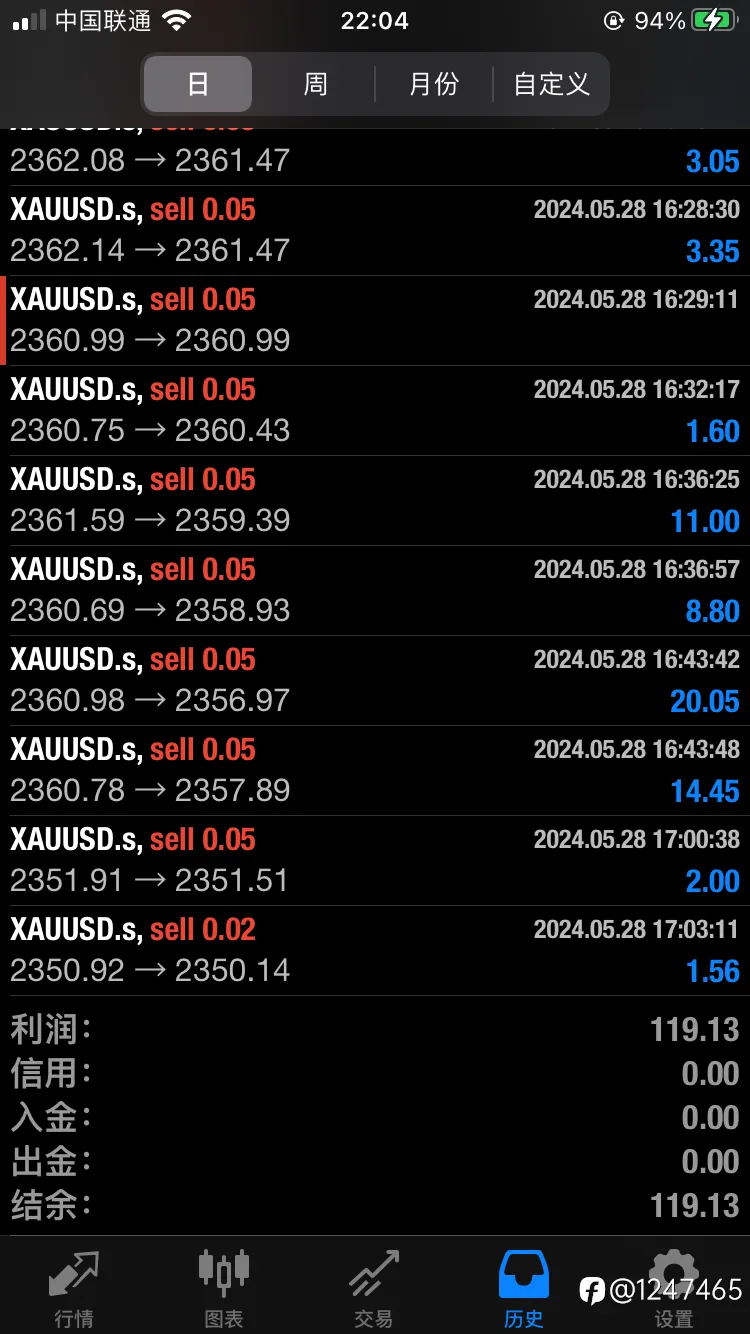Open the 历史 history tab
Screen dimensions: 750x1334
[524, 1288]
